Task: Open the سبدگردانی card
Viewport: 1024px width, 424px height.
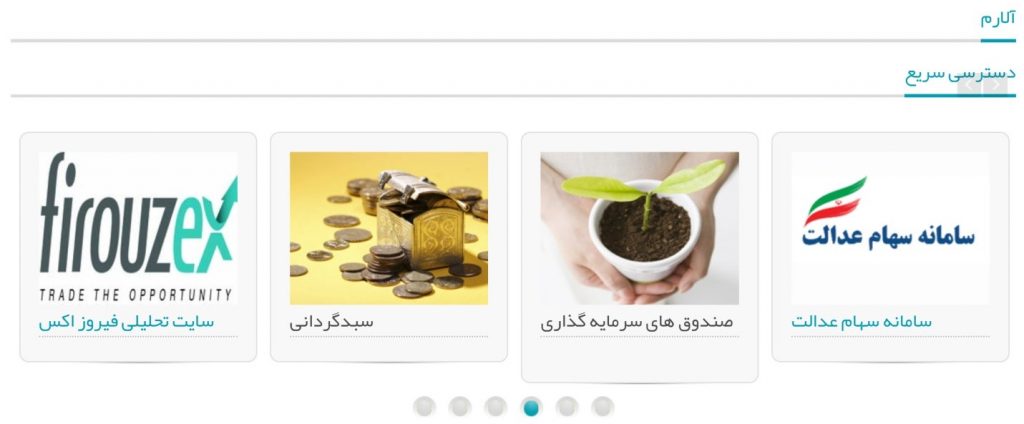Action: point(388,247)
